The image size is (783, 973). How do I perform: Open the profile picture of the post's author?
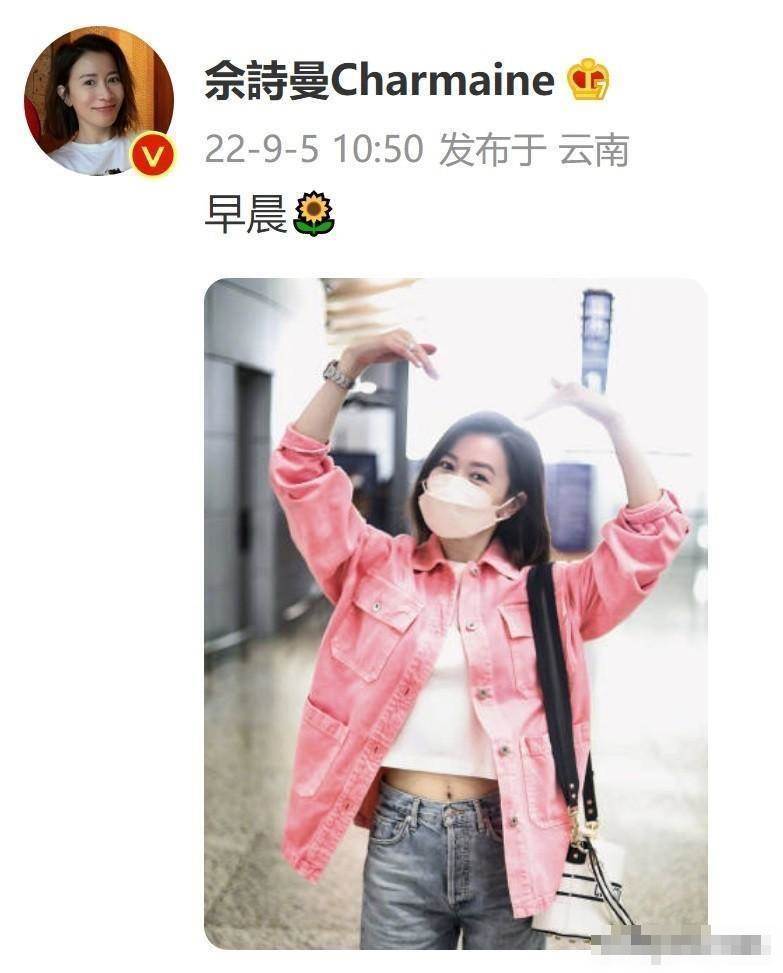(97, 100)
